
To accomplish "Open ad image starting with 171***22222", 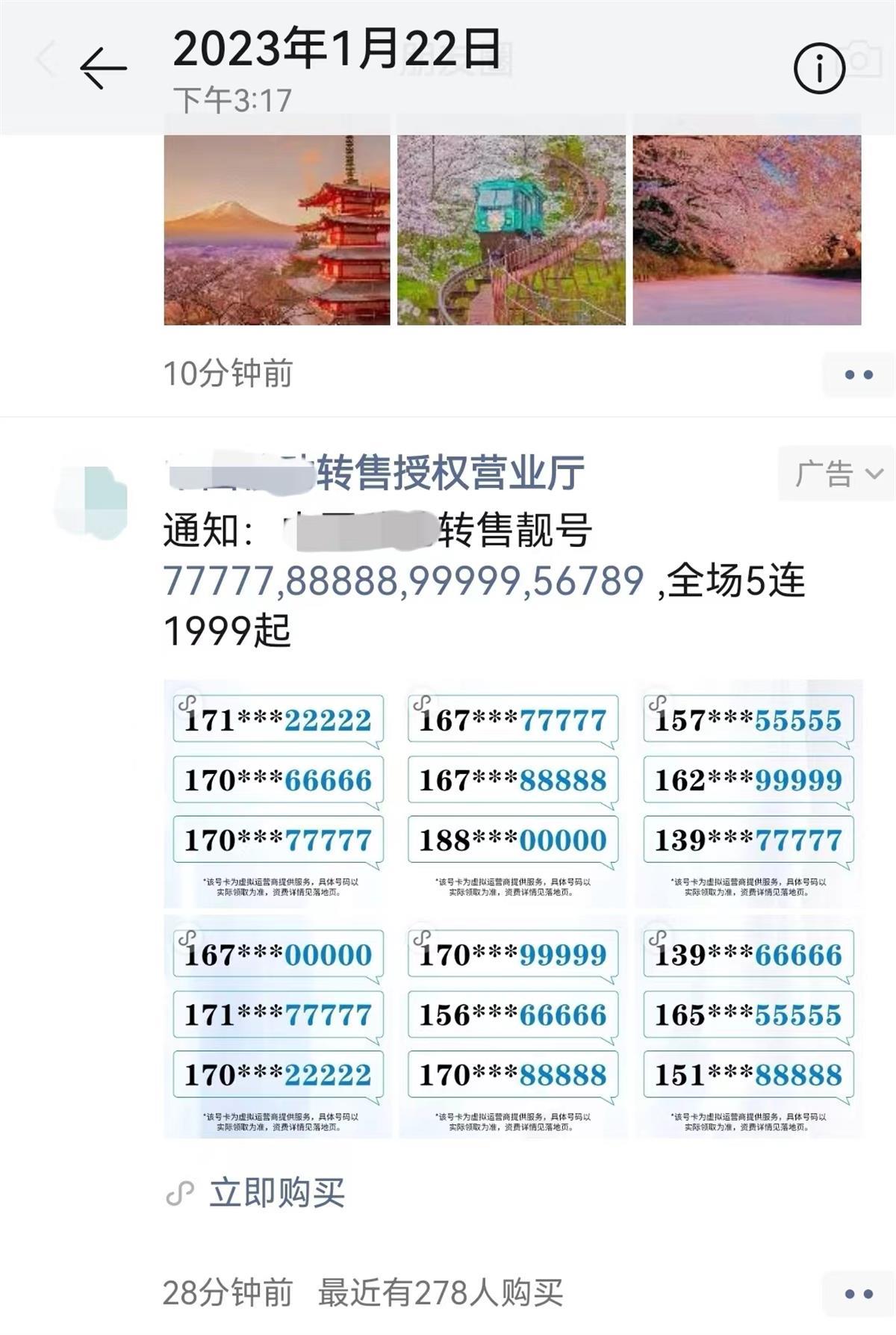I will click(277, 793).
